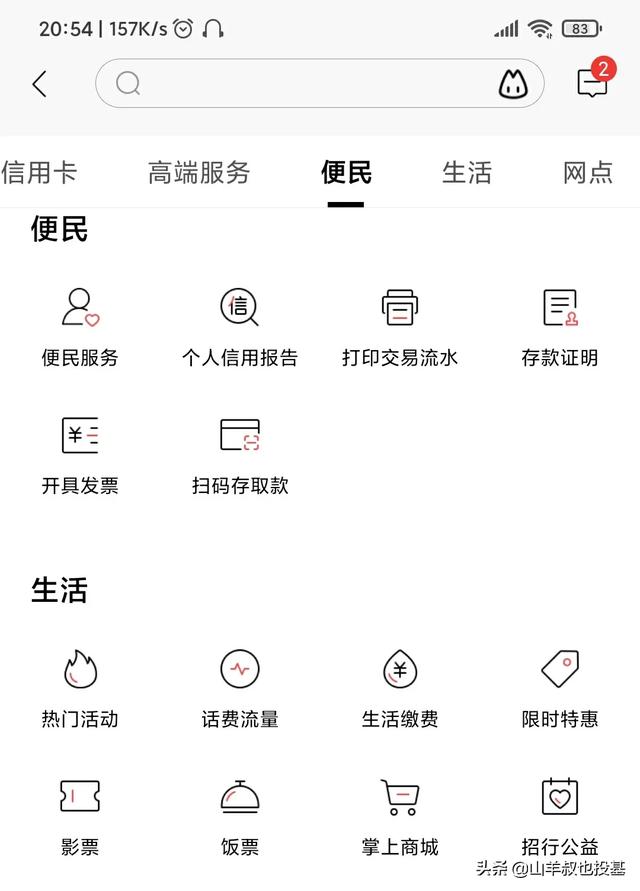Switch to the 高端服务 tab
The image size is (640, 891).
(x=199, y=172)
